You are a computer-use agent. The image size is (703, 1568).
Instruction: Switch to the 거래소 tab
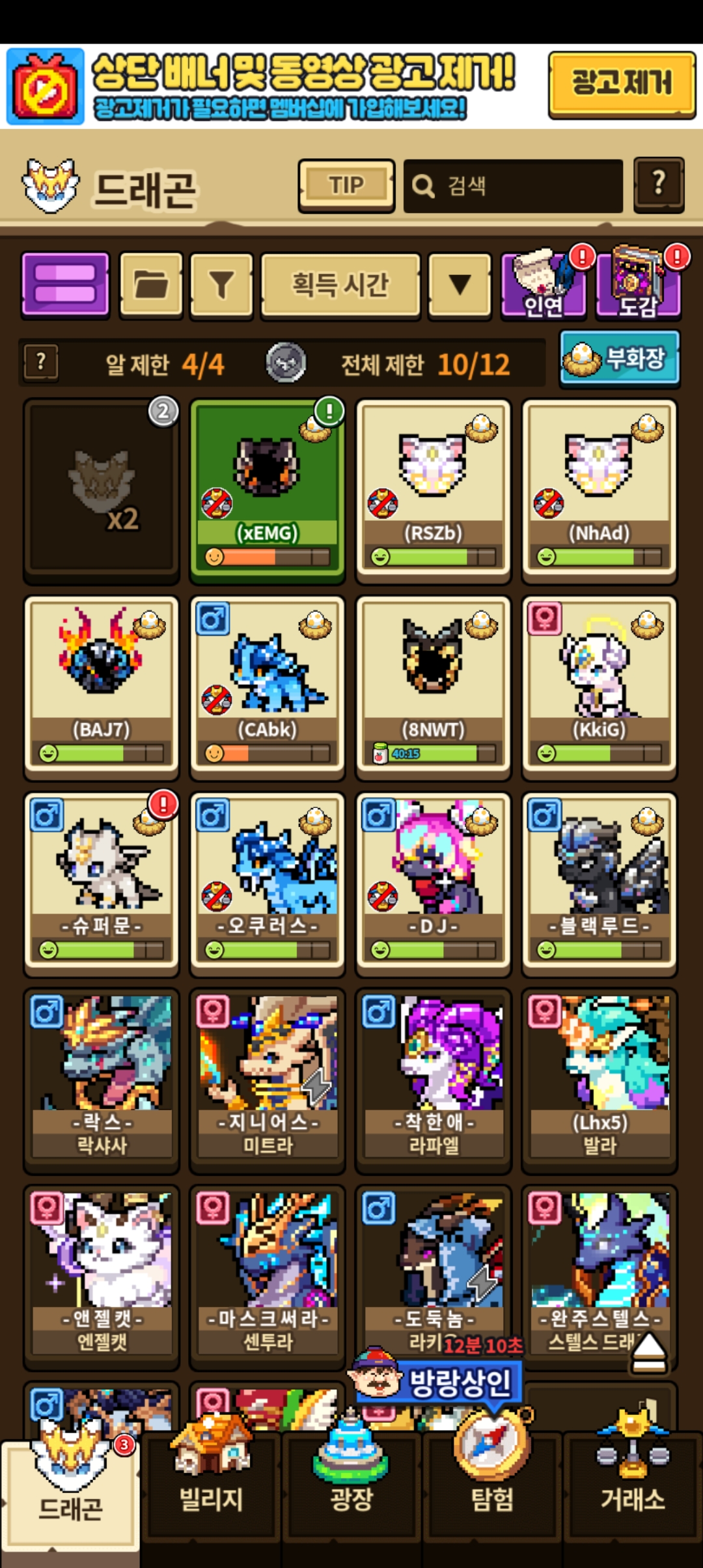(633, 1491)
